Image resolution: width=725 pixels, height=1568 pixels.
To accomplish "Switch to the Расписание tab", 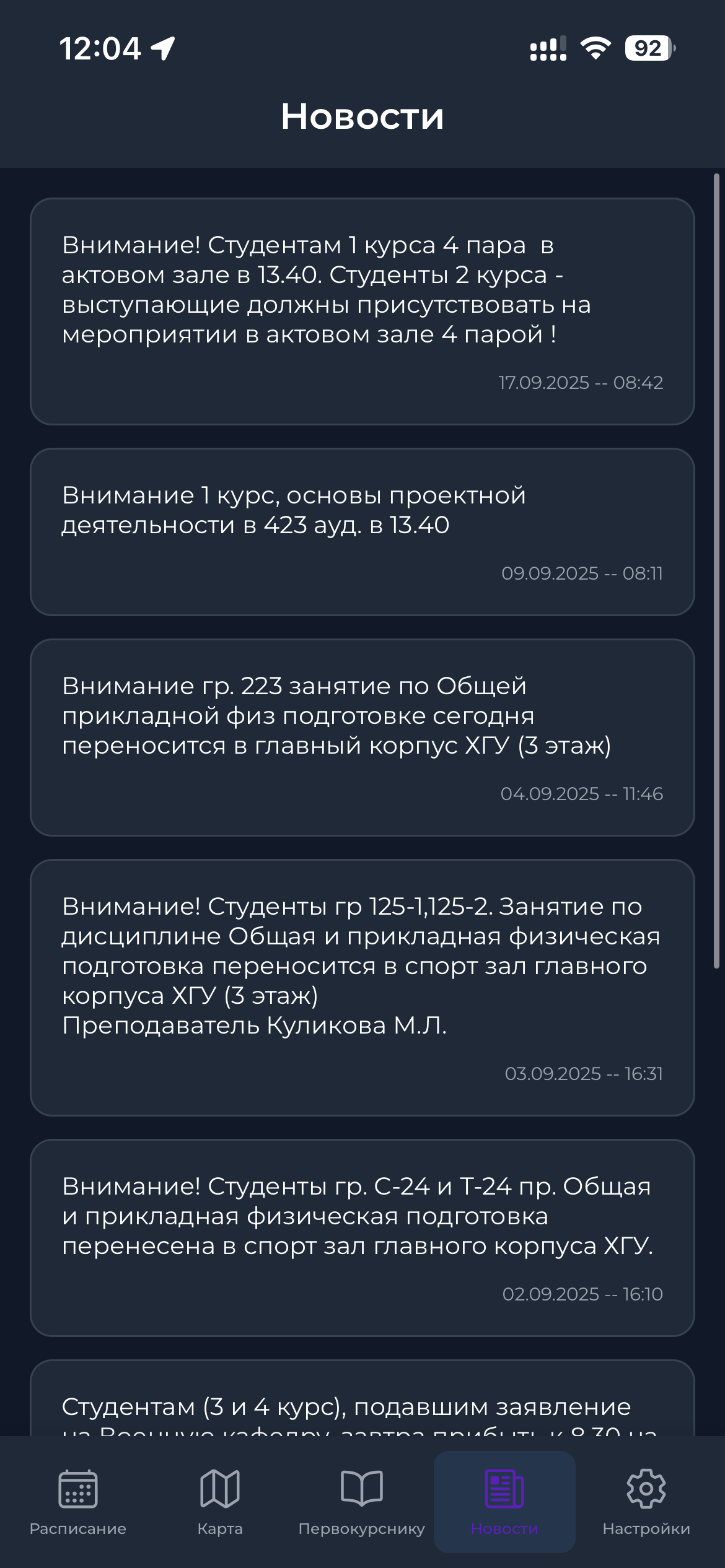I will pyautogui.click(x=77, y=1501).
